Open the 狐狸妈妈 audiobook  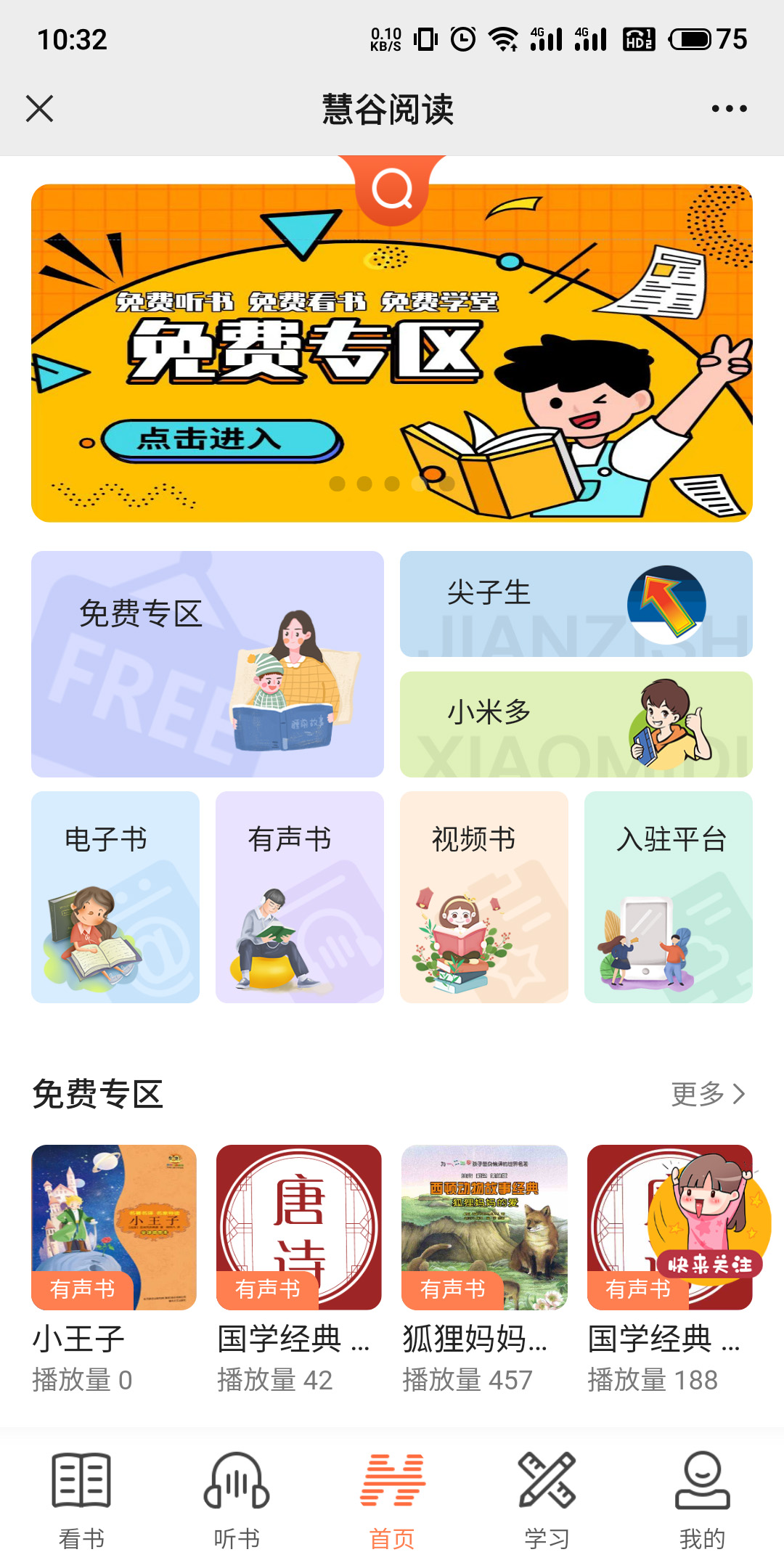coord(484,1267)
